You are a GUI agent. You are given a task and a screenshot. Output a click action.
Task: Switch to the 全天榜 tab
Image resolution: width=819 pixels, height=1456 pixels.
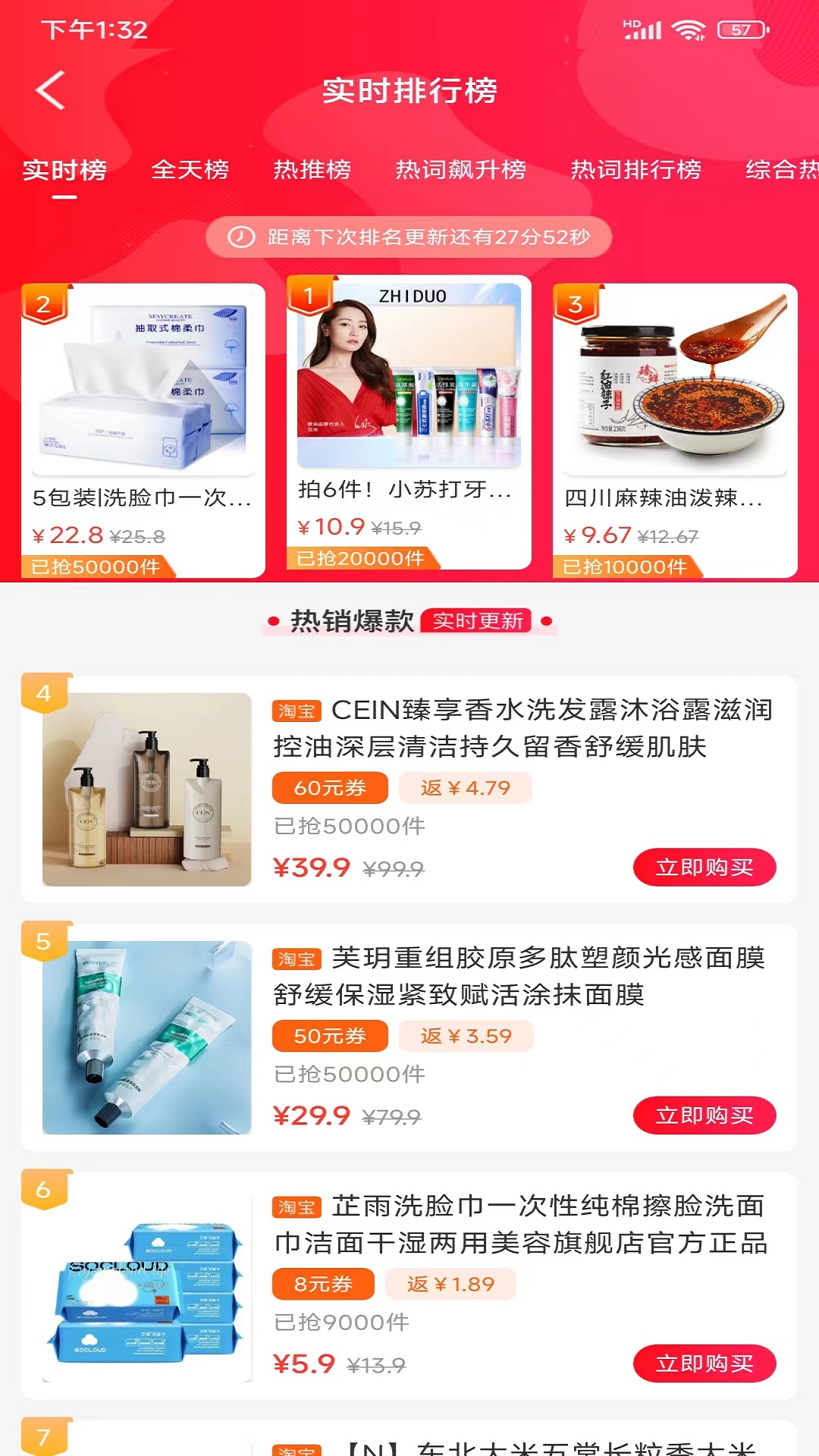click(191, 170)
